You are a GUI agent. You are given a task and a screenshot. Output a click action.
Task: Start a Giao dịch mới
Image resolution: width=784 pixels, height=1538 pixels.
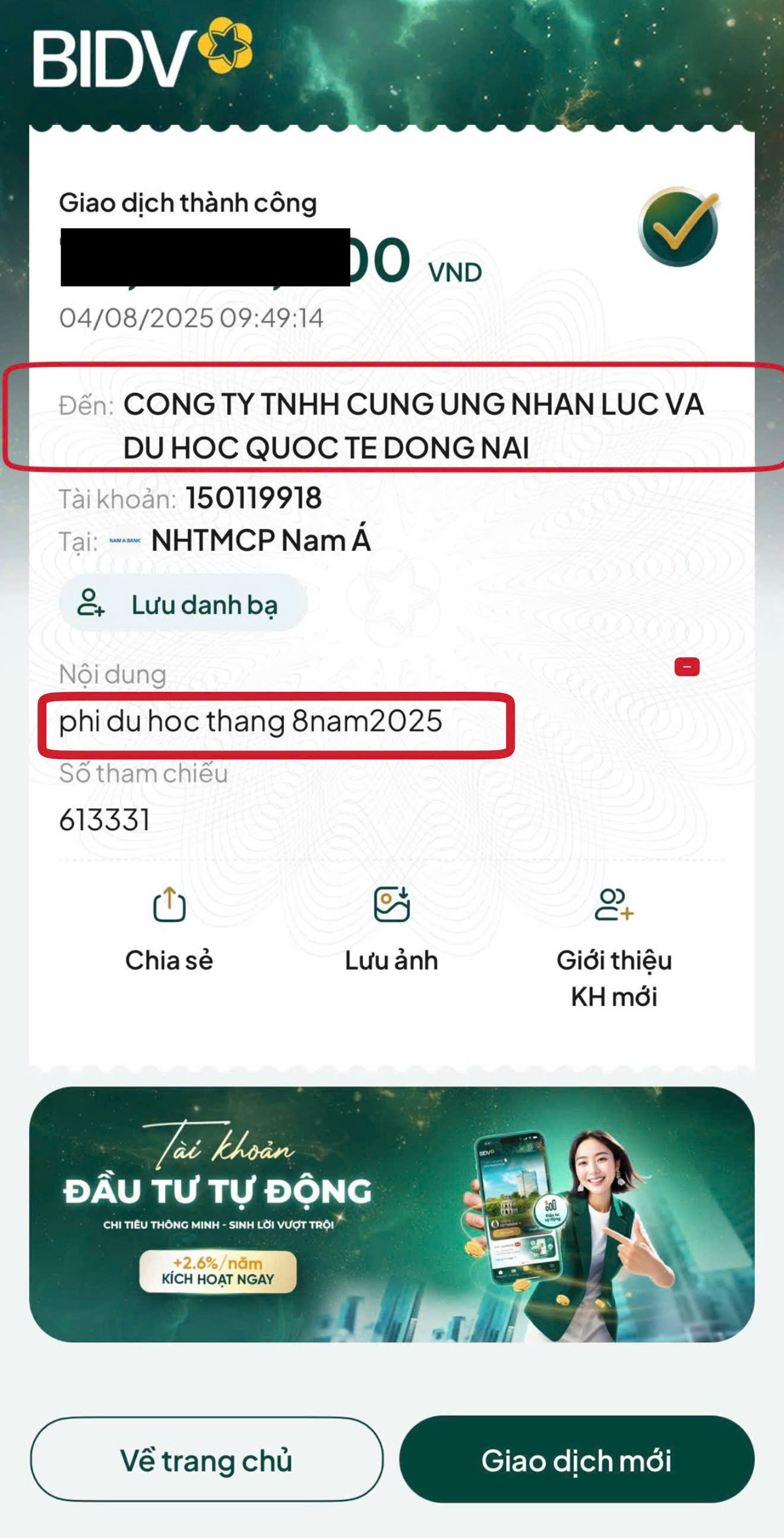(576, 1459)
